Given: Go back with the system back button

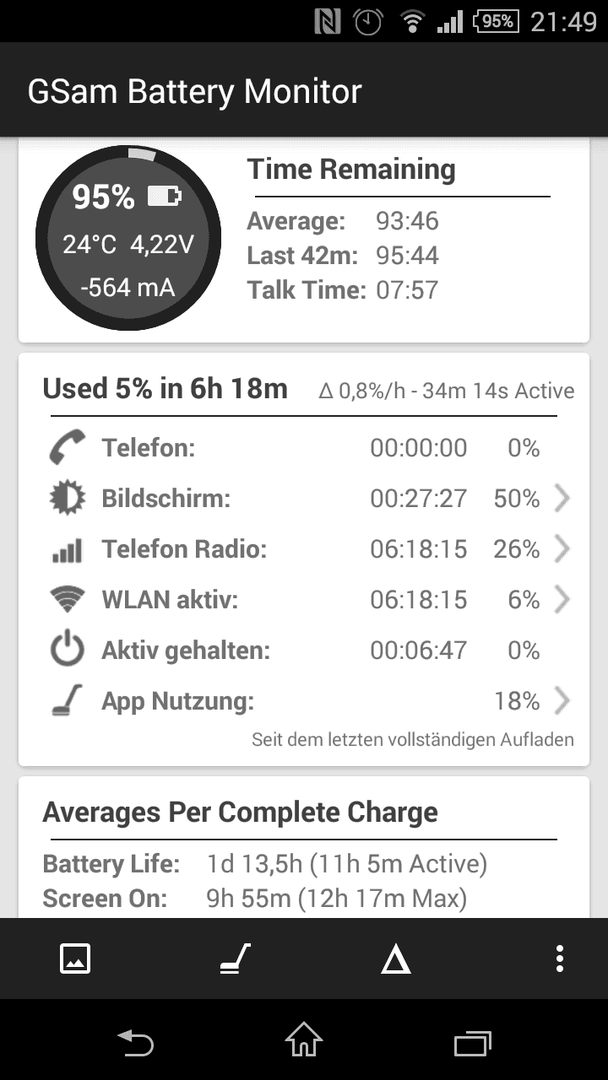Looking at the screenshot, I should pos(136,1042).
